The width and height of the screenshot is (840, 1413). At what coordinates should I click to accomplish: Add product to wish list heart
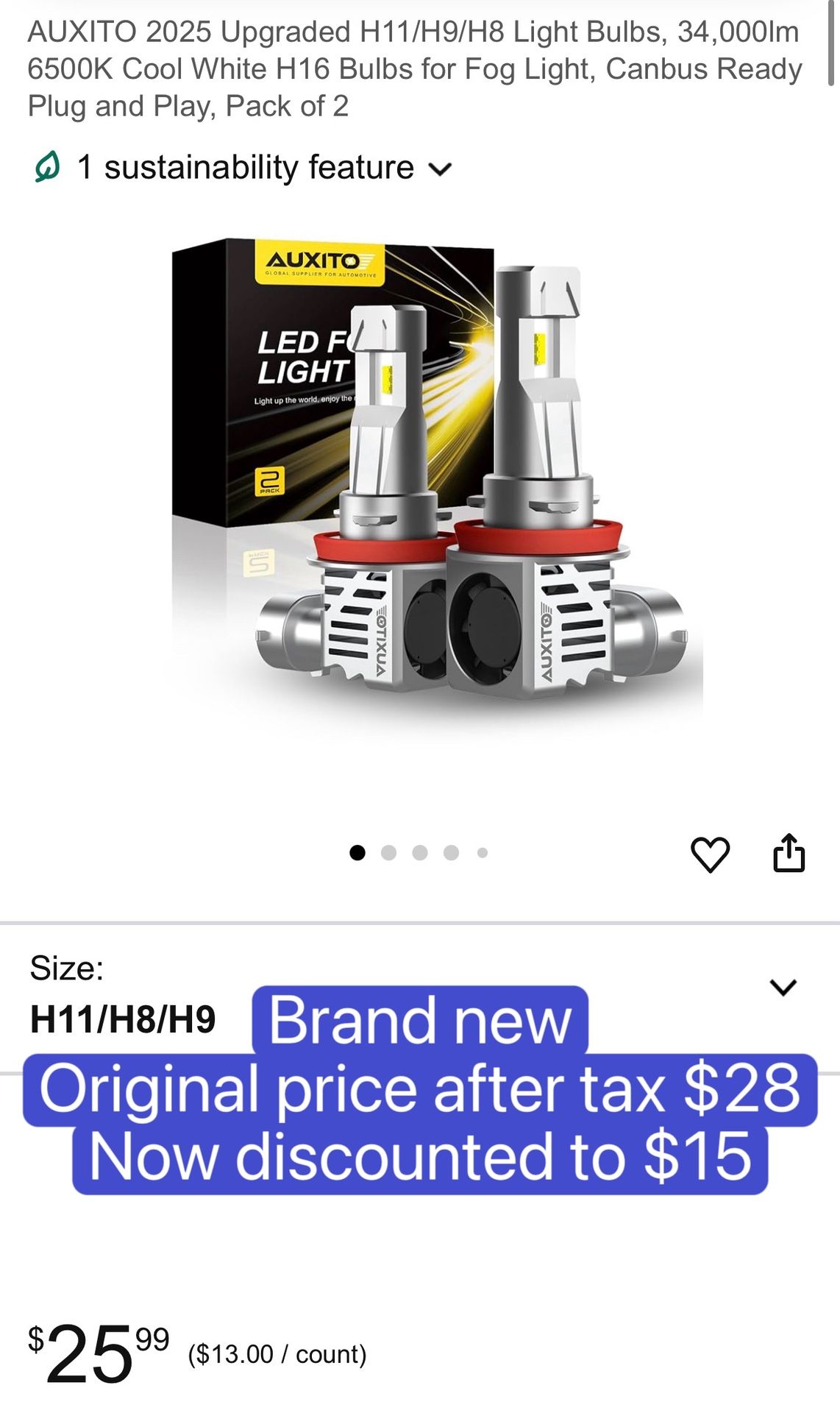(710, 854)
